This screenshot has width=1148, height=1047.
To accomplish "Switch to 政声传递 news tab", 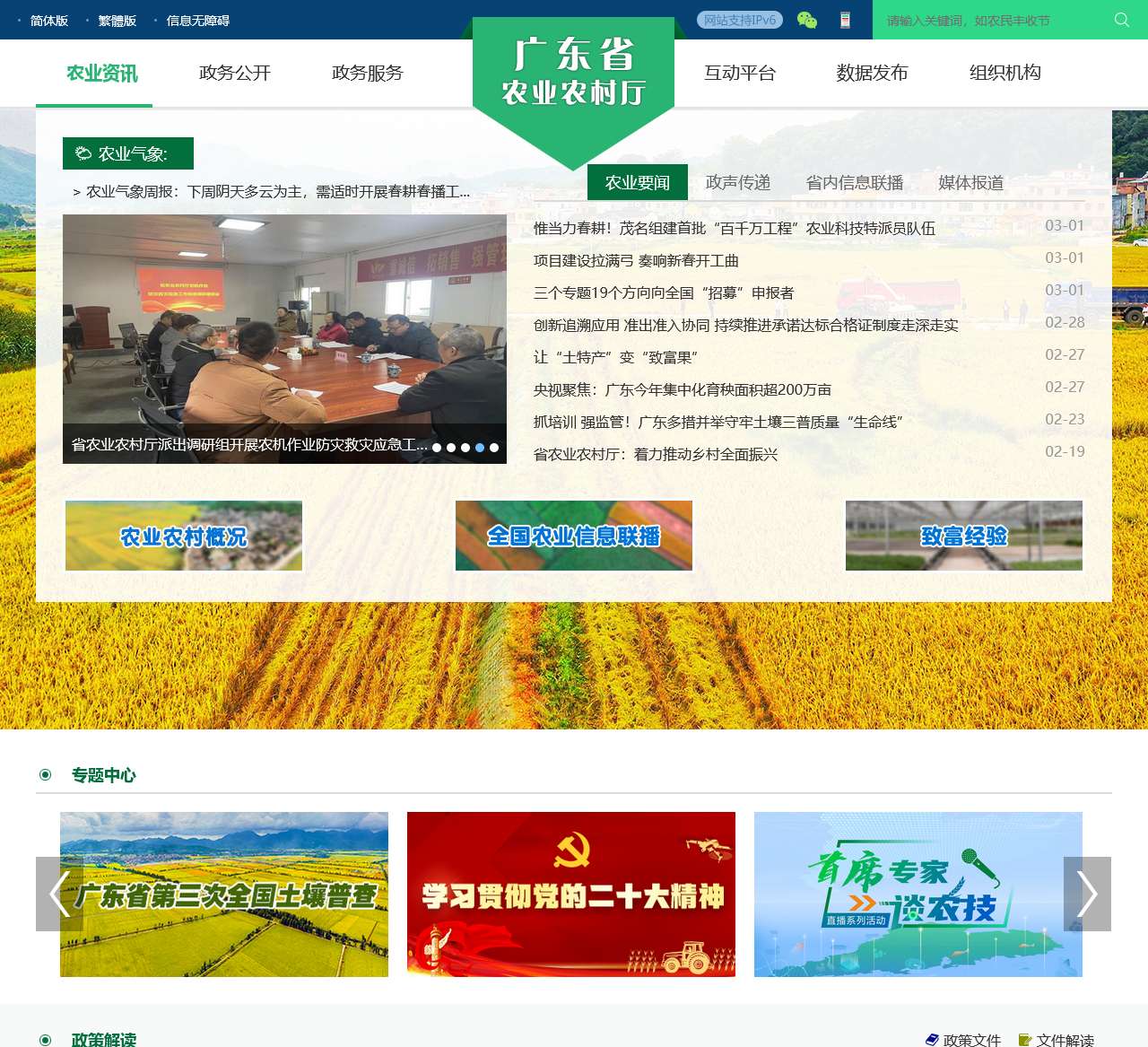I will pos(738,183).
